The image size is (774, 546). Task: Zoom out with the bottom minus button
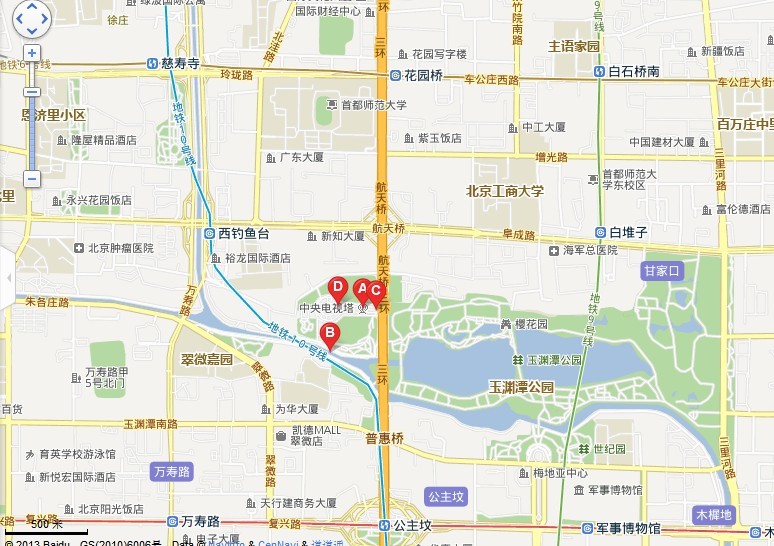32,178
